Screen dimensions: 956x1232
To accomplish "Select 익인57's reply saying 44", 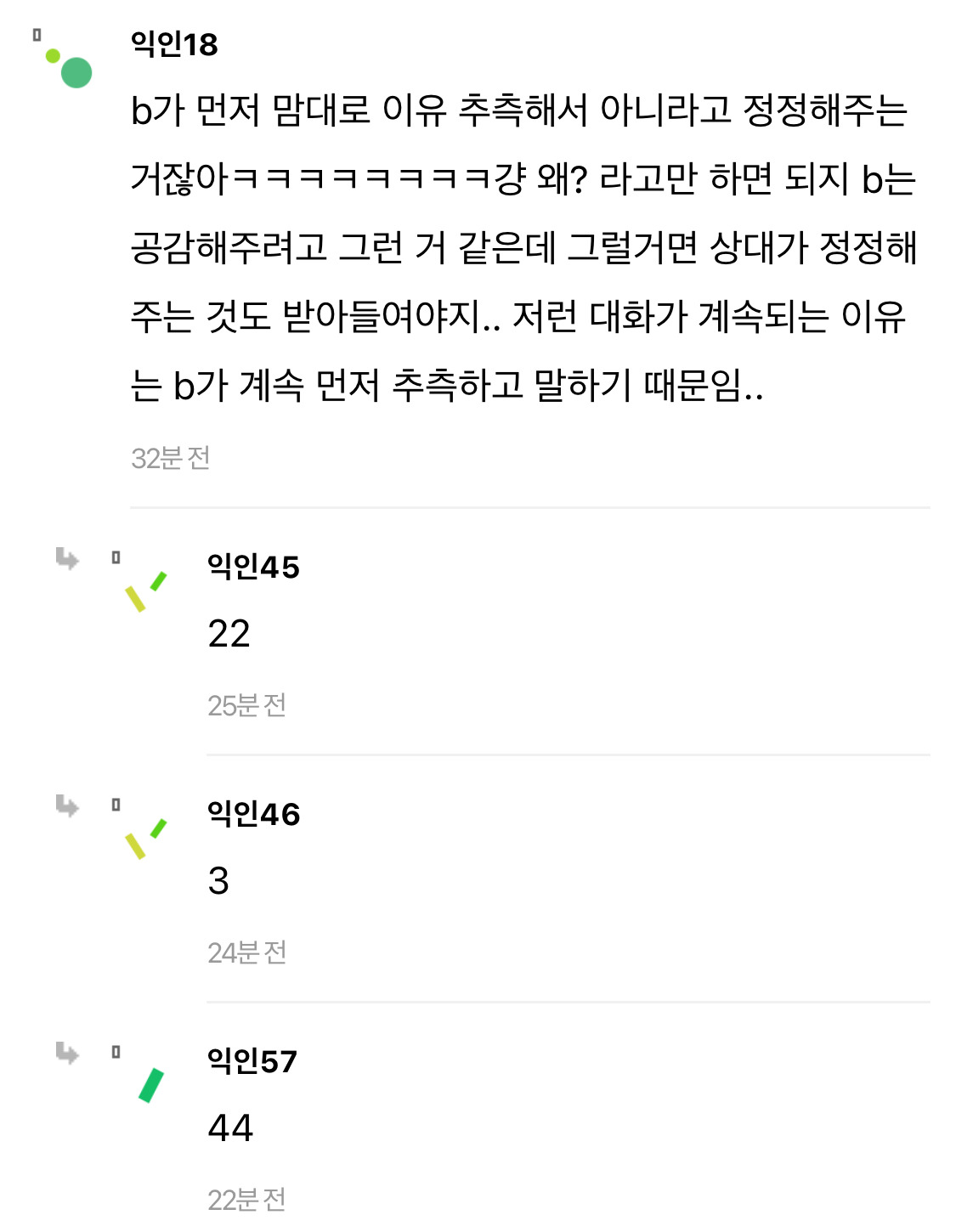I will (230, 1127).
